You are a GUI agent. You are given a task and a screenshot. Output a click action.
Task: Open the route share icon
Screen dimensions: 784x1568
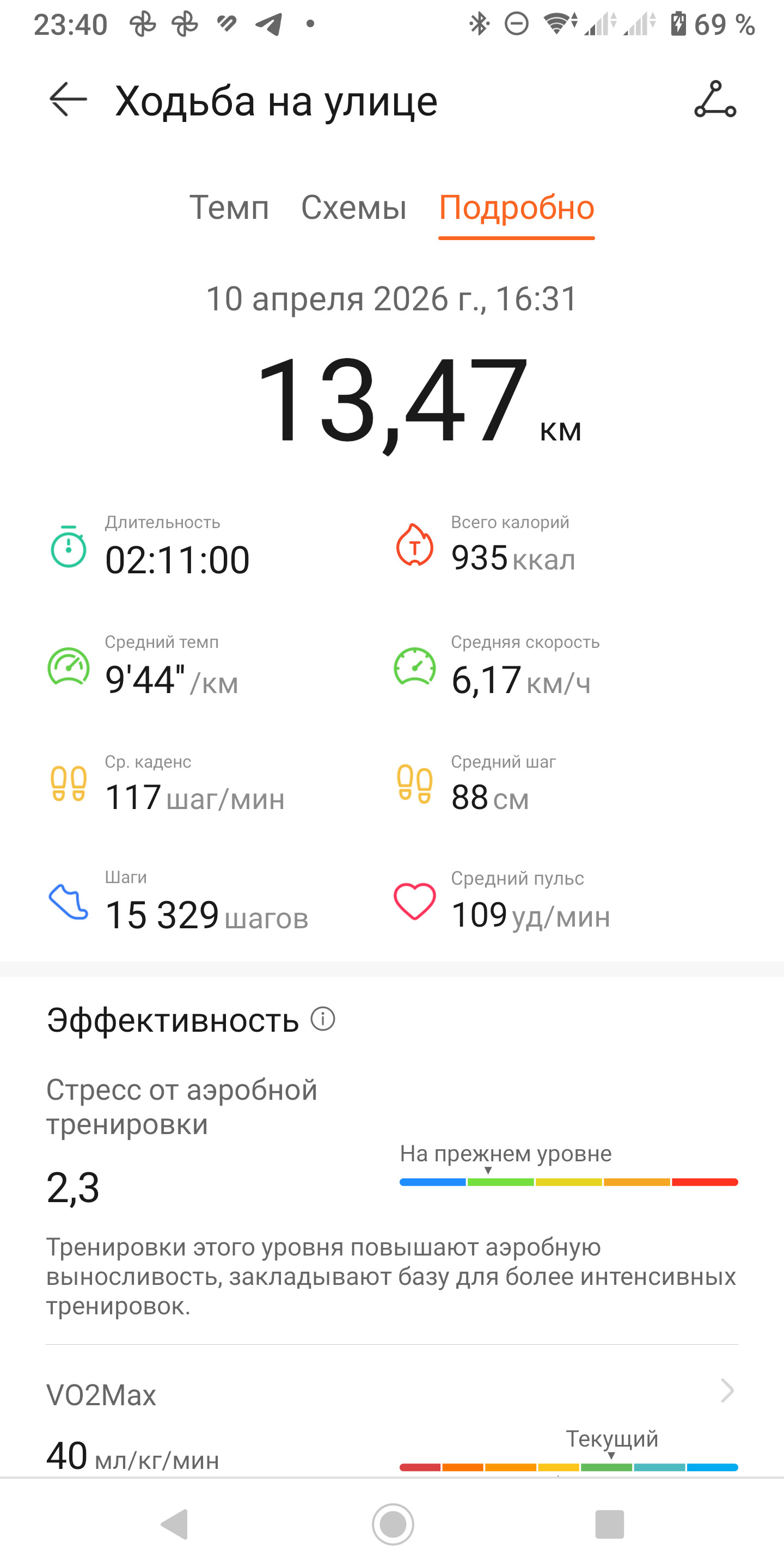pos(715,99)
